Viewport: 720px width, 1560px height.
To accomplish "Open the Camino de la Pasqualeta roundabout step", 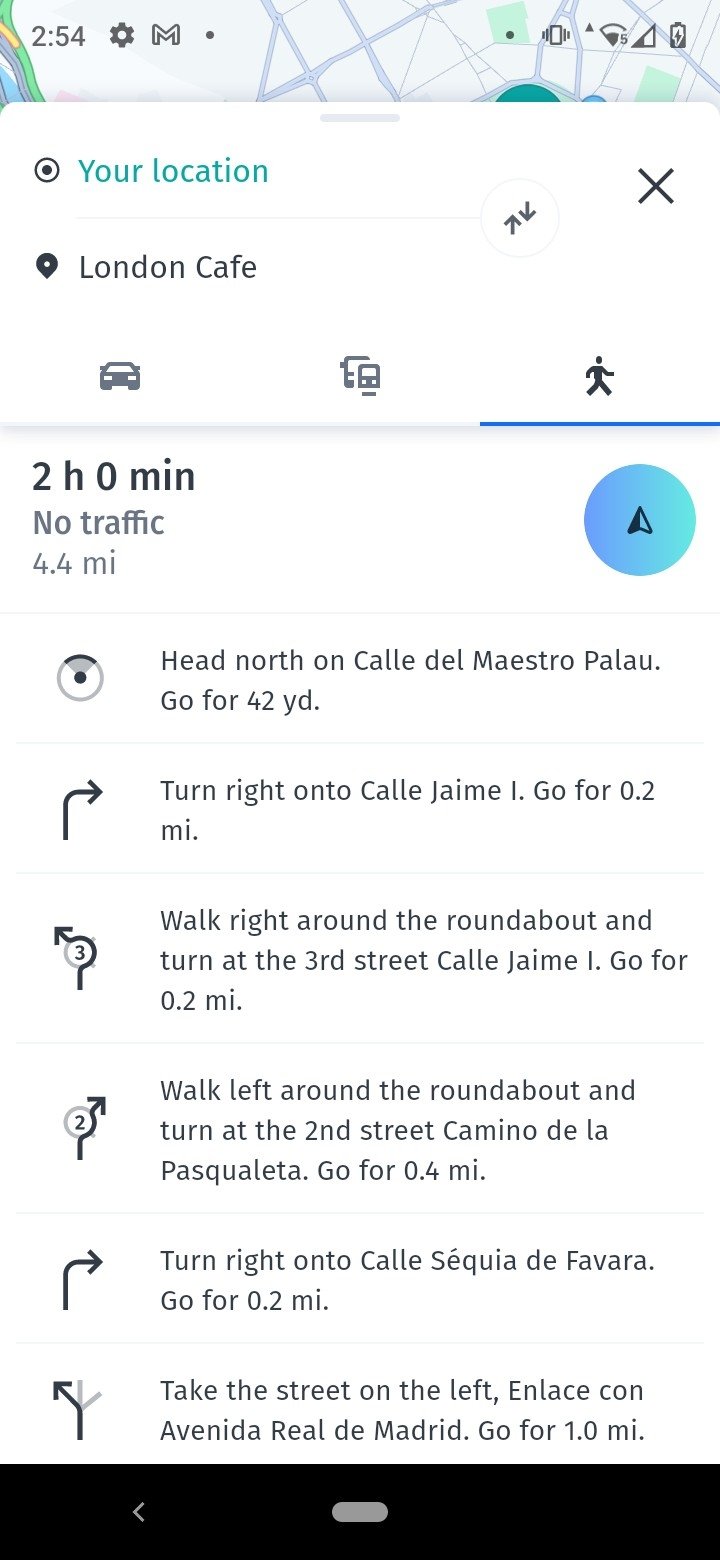I will 360,1129.
